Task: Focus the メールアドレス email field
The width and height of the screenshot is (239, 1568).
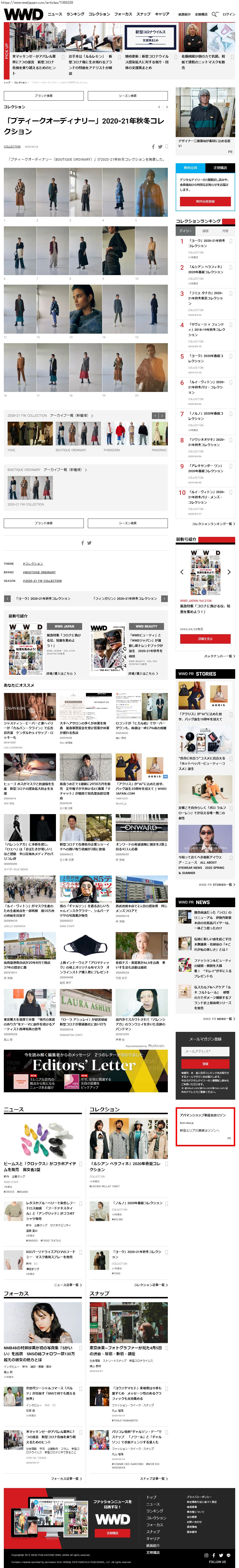Action: (x=205, y=1051)
